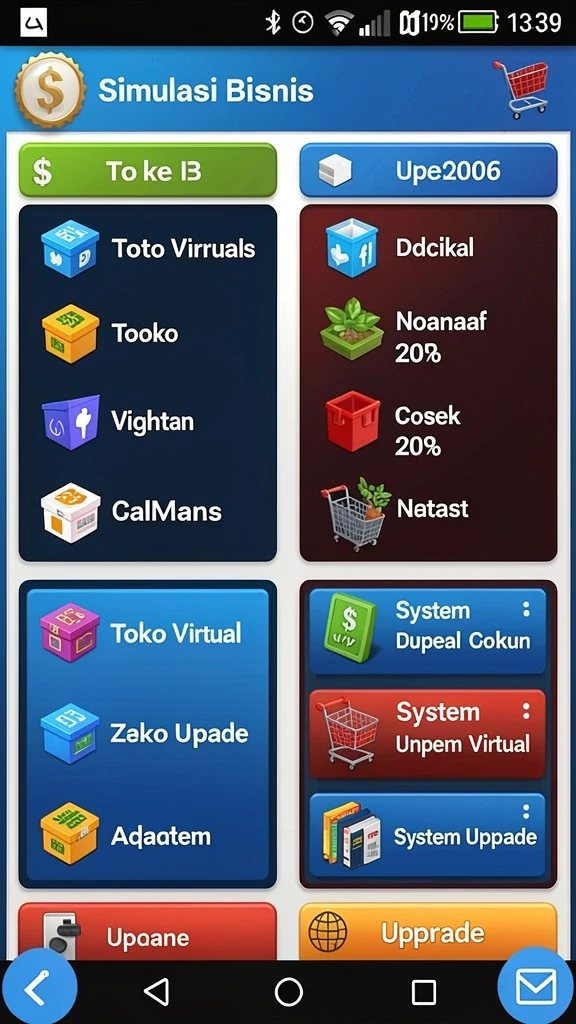Open the mail floating button

(536, 987)
